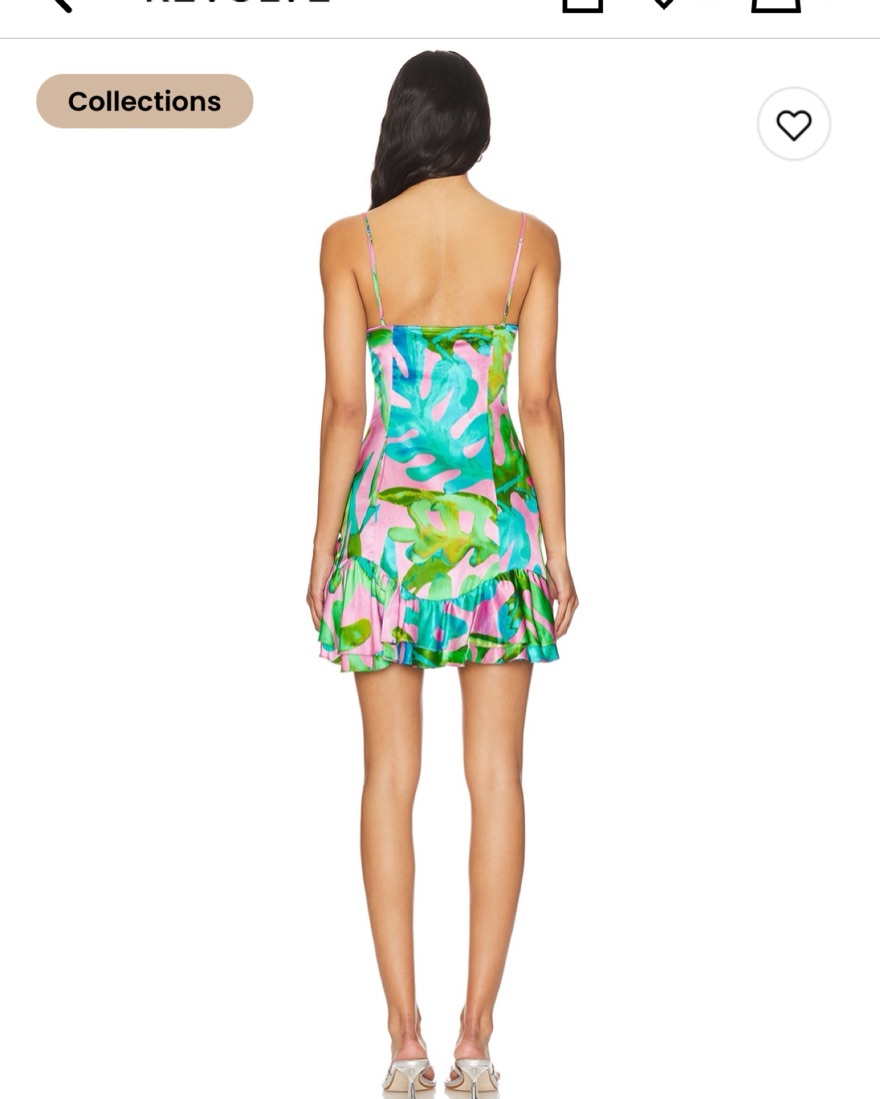Add this dress to favorites

click(x=794, y=125)
